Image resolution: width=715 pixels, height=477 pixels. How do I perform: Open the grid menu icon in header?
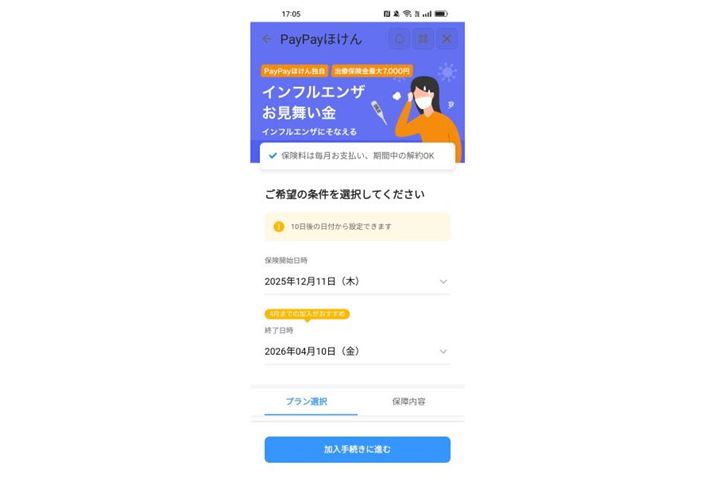coord(423,39)
